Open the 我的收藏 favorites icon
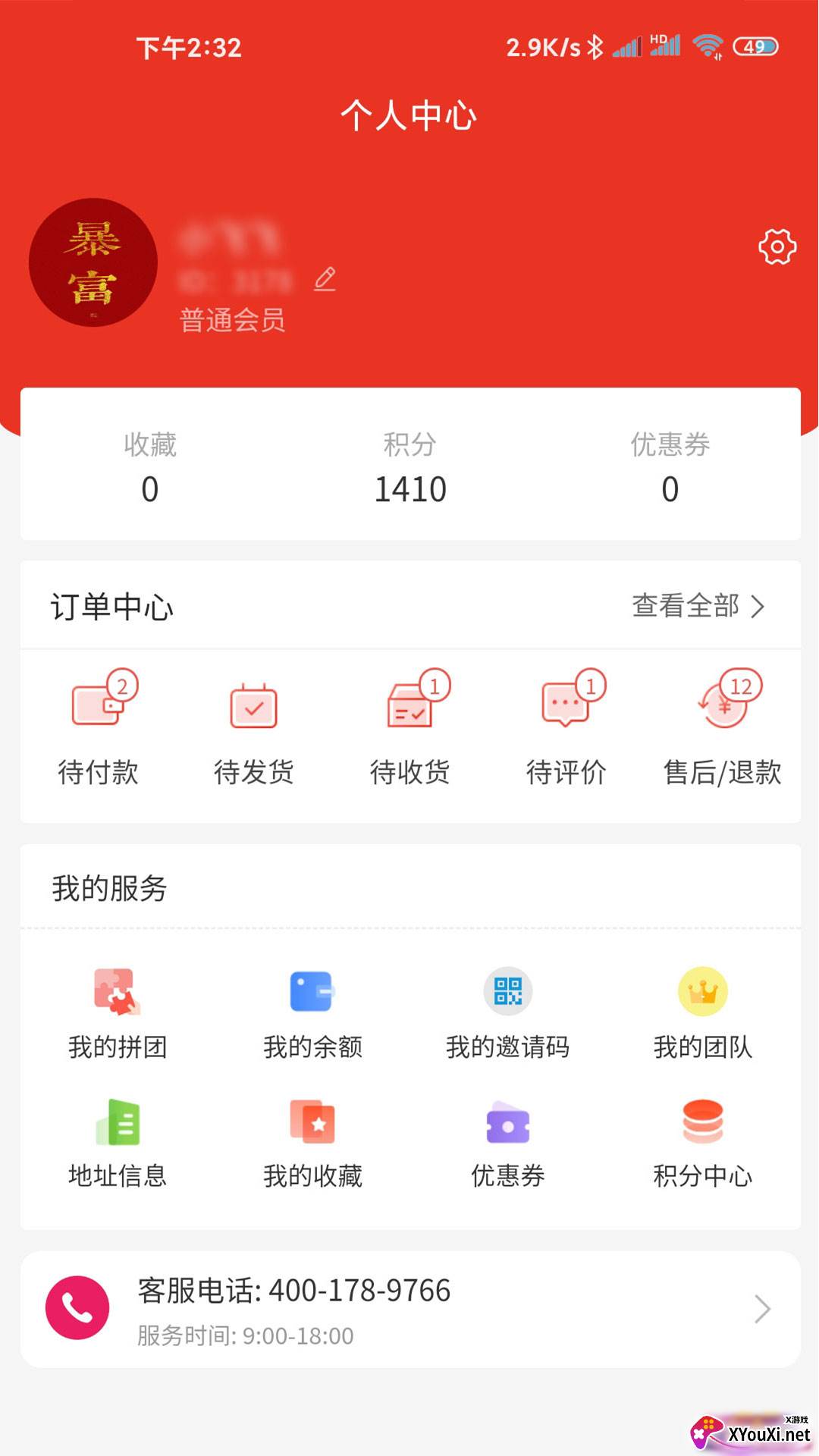The width and height of the screenshot is (819, 1456). point(313,1125)
